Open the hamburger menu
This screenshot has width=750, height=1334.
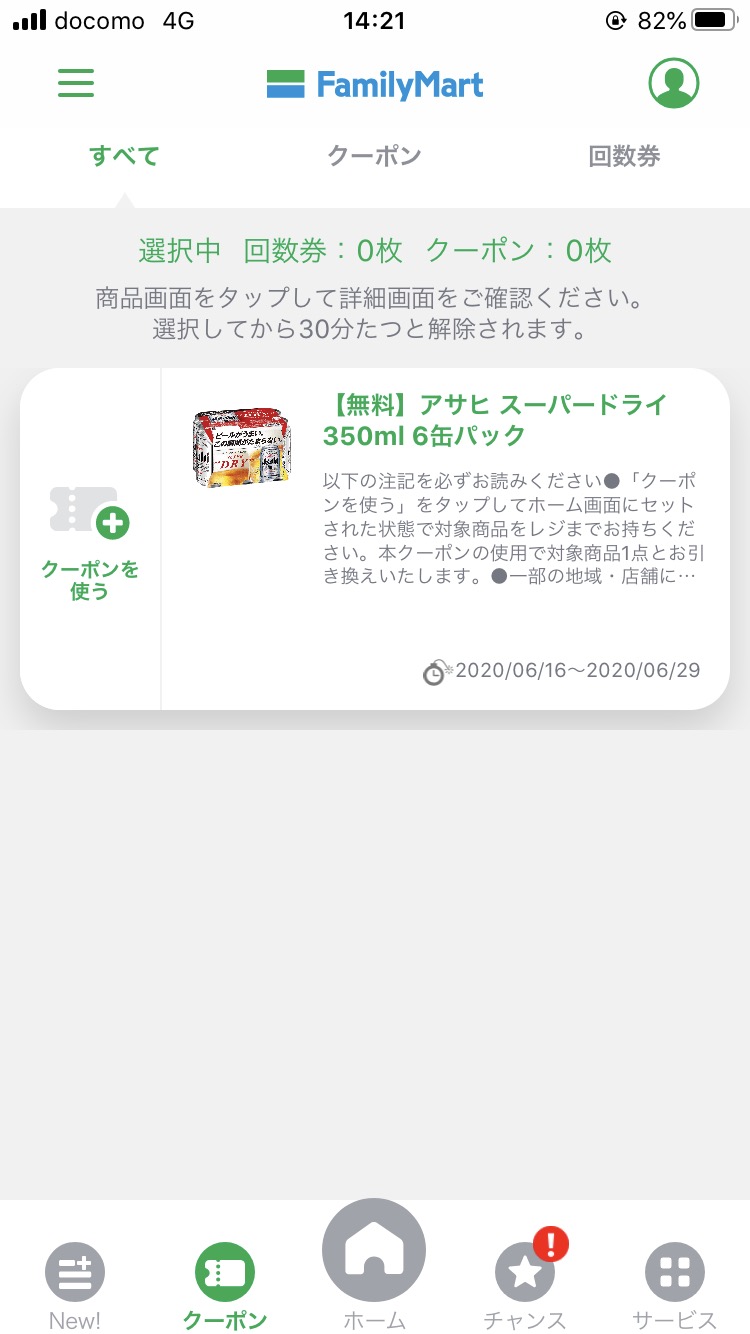tap(76, 83)
